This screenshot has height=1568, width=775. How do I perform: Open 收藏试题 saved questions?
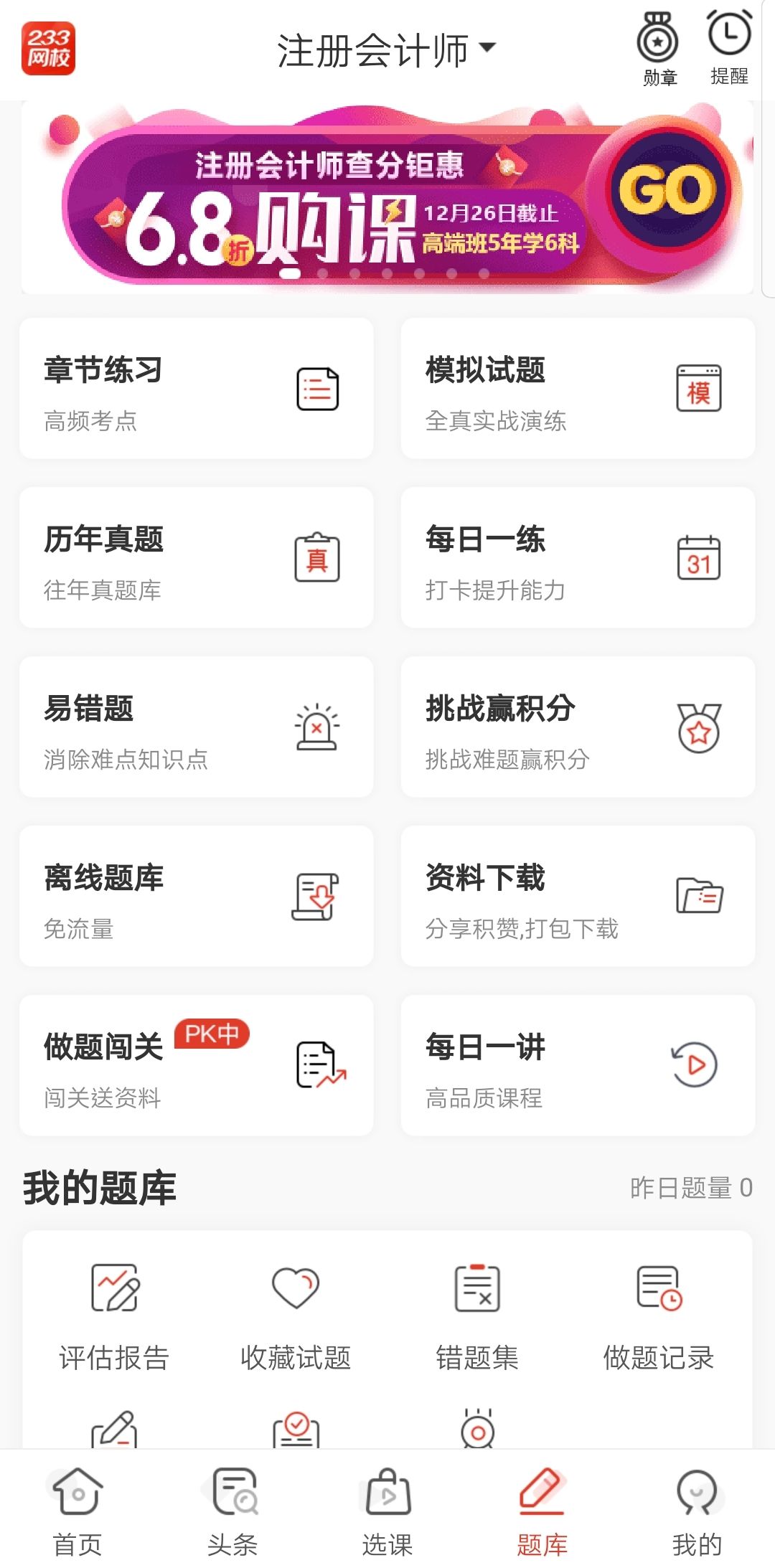click(296, 1317)
